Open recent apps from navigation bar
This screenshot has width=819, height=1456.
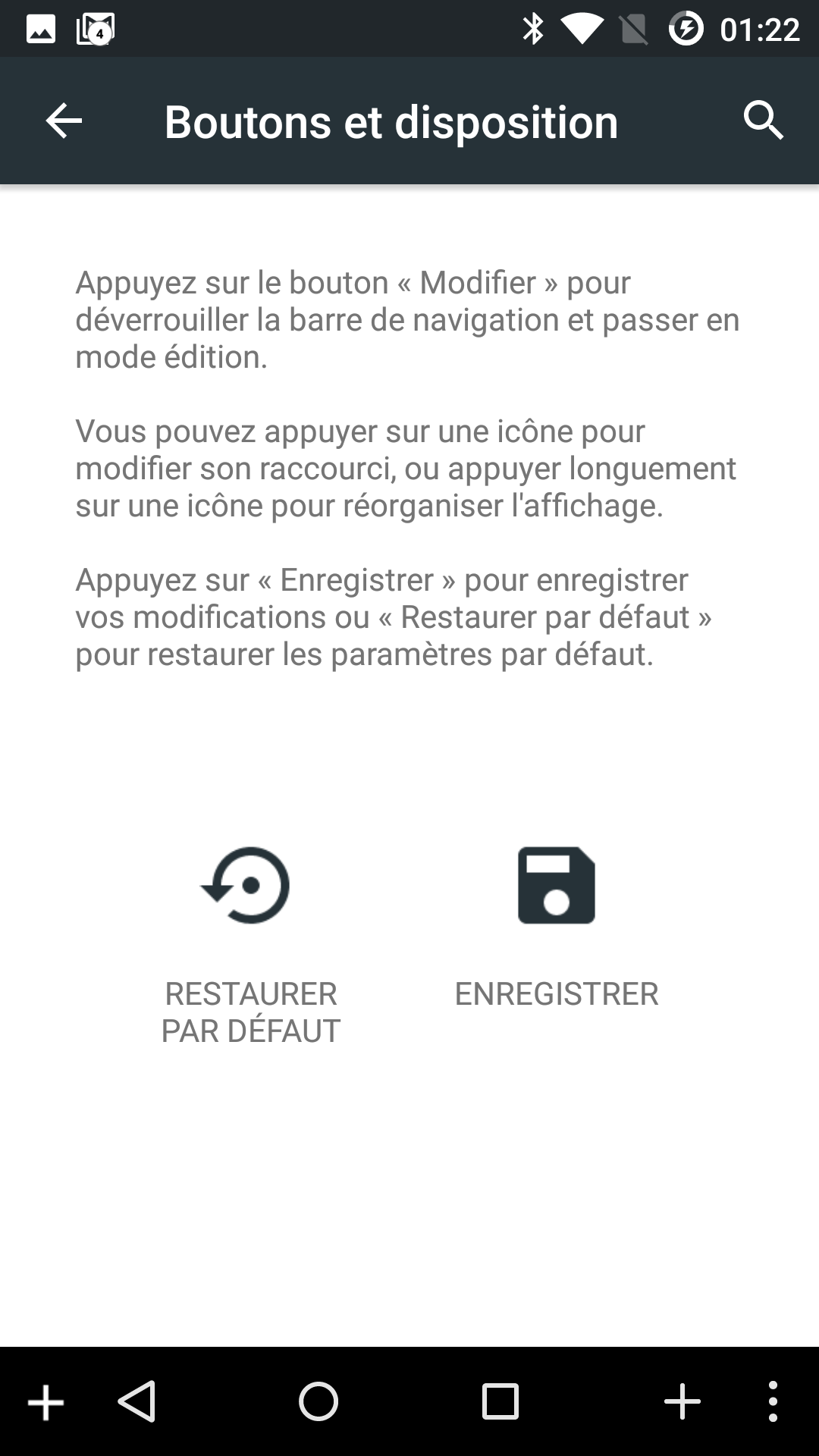[500, 1401]
